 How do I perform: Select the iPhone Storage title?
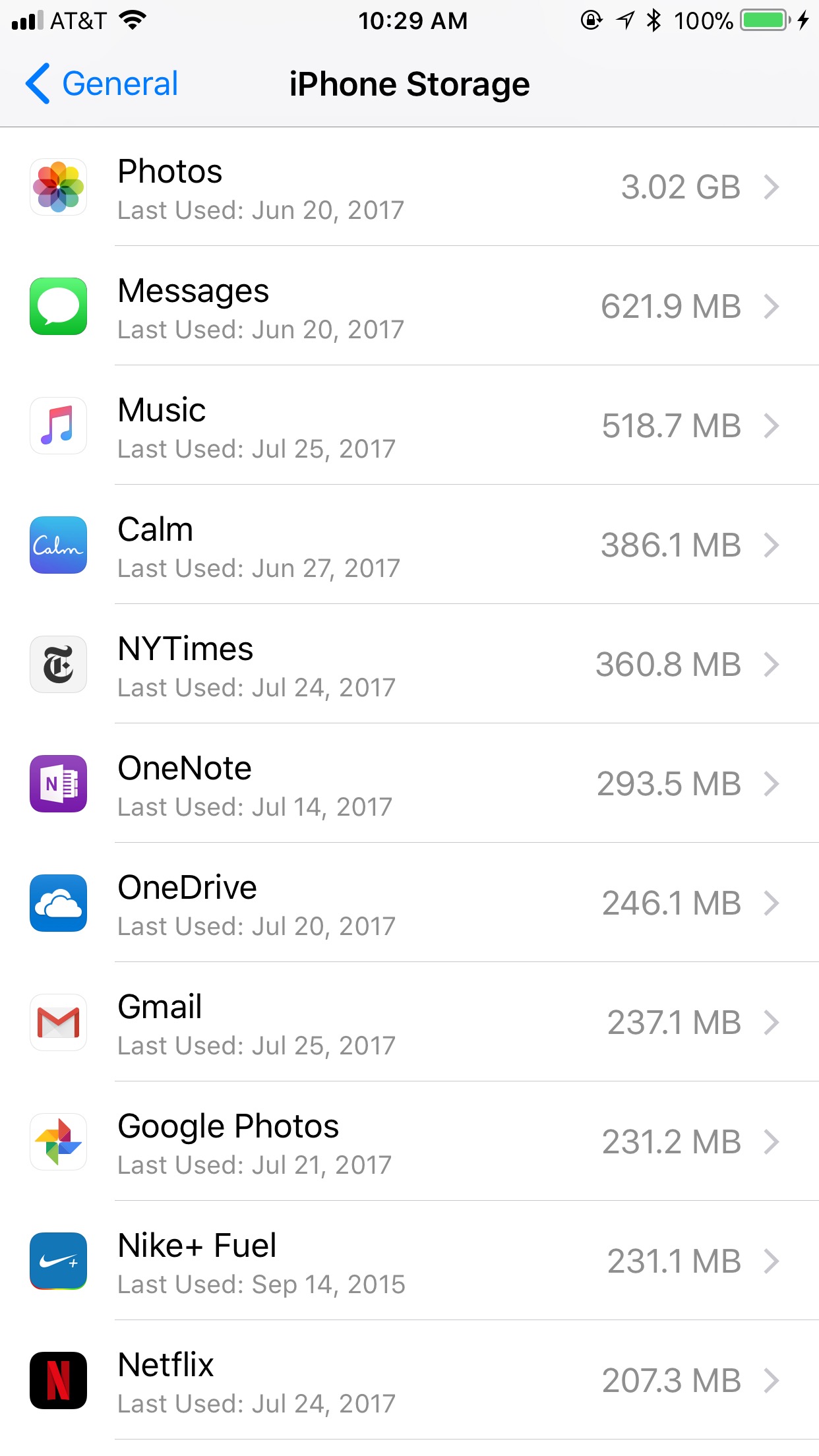(x=409, y=84)
